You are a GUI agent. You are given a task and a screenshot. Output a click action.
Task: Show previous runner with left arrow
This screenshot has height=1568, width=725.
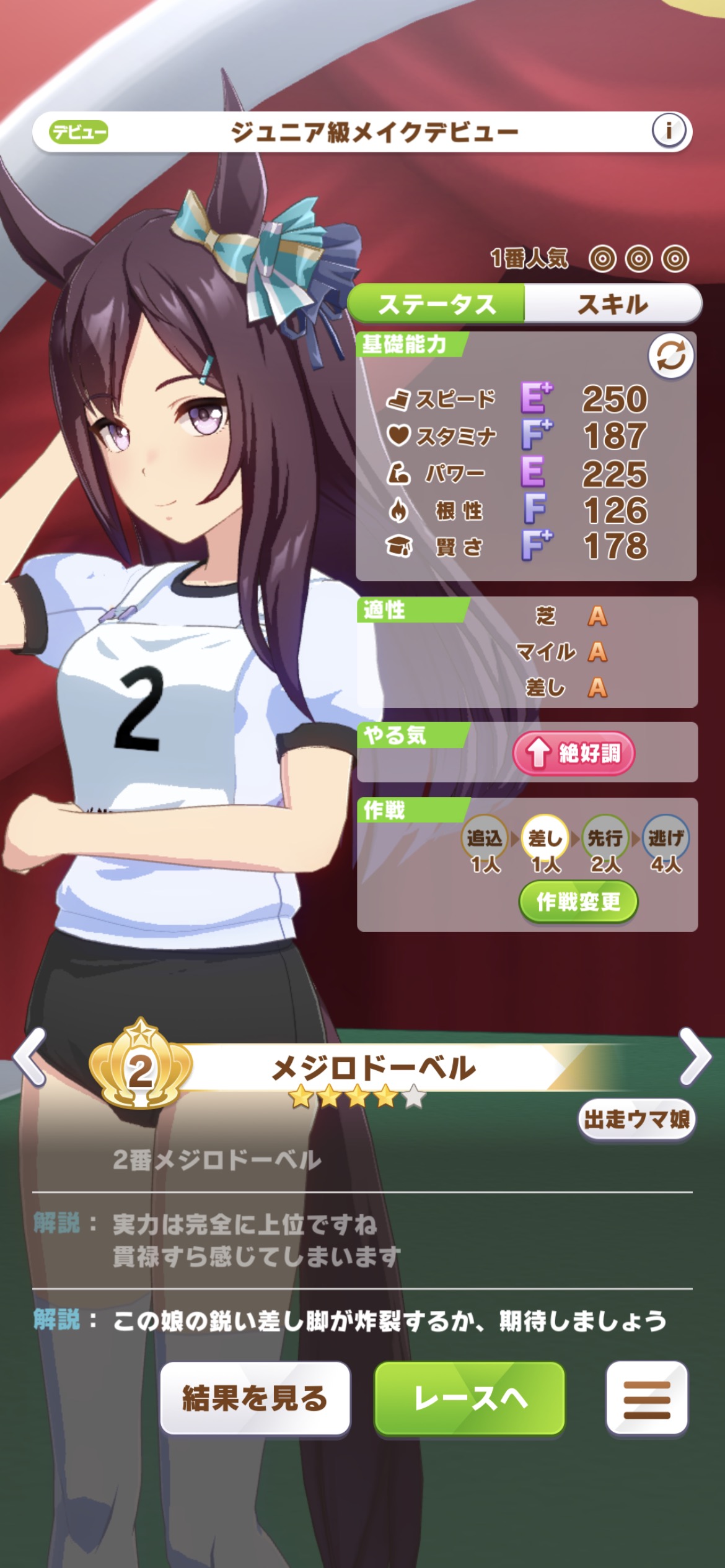(30, 1056)
